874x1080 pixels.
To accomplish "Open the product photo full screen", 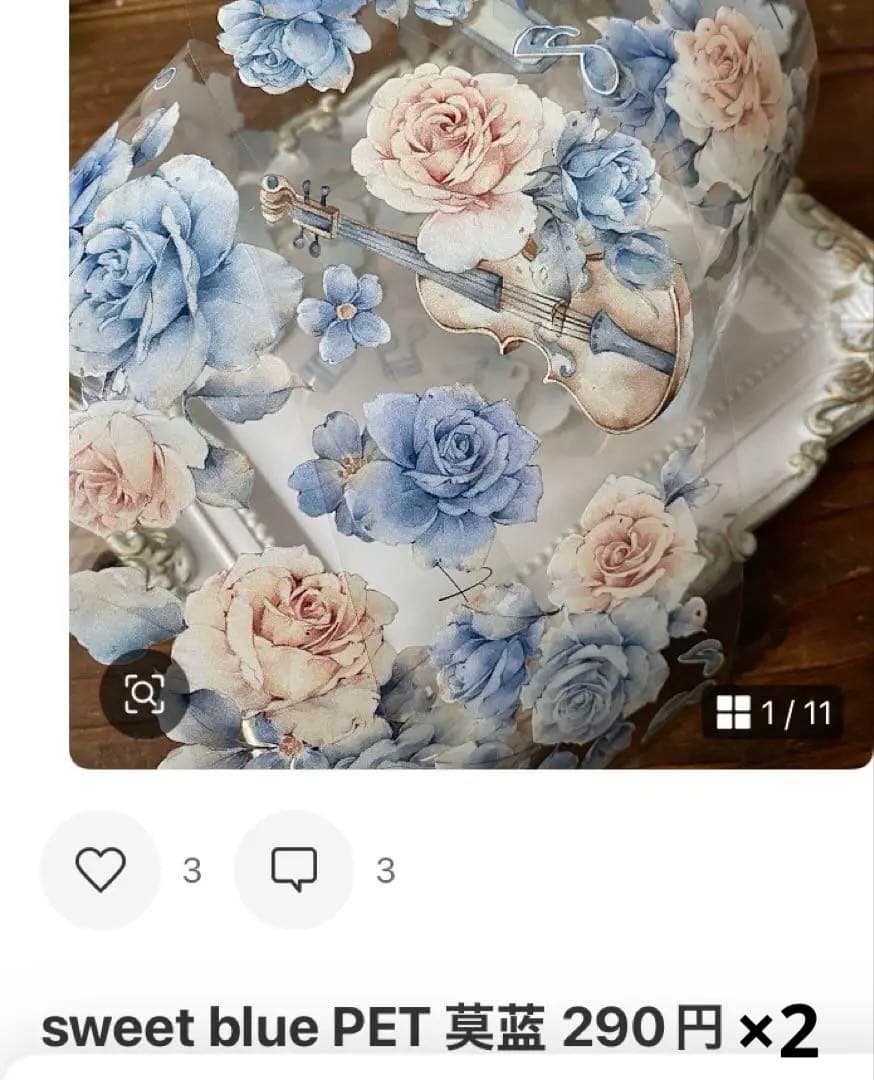I will click(470, 380).
